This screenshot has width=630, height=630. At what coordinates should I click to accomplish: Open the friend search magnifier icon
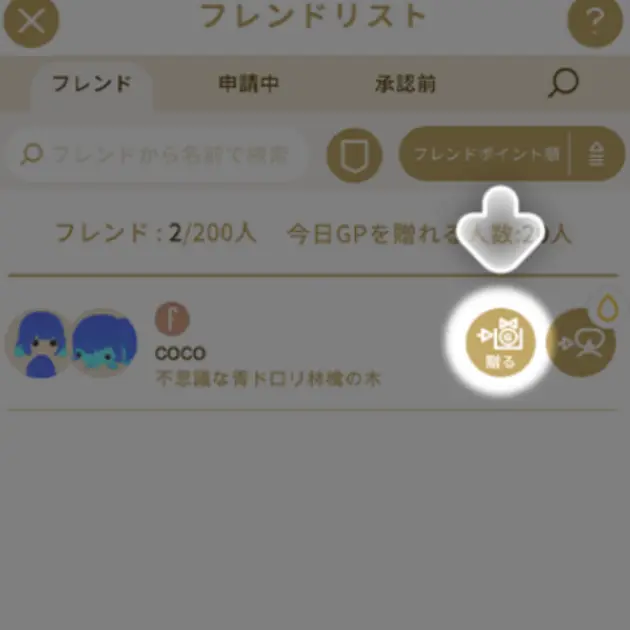[563, 84]
